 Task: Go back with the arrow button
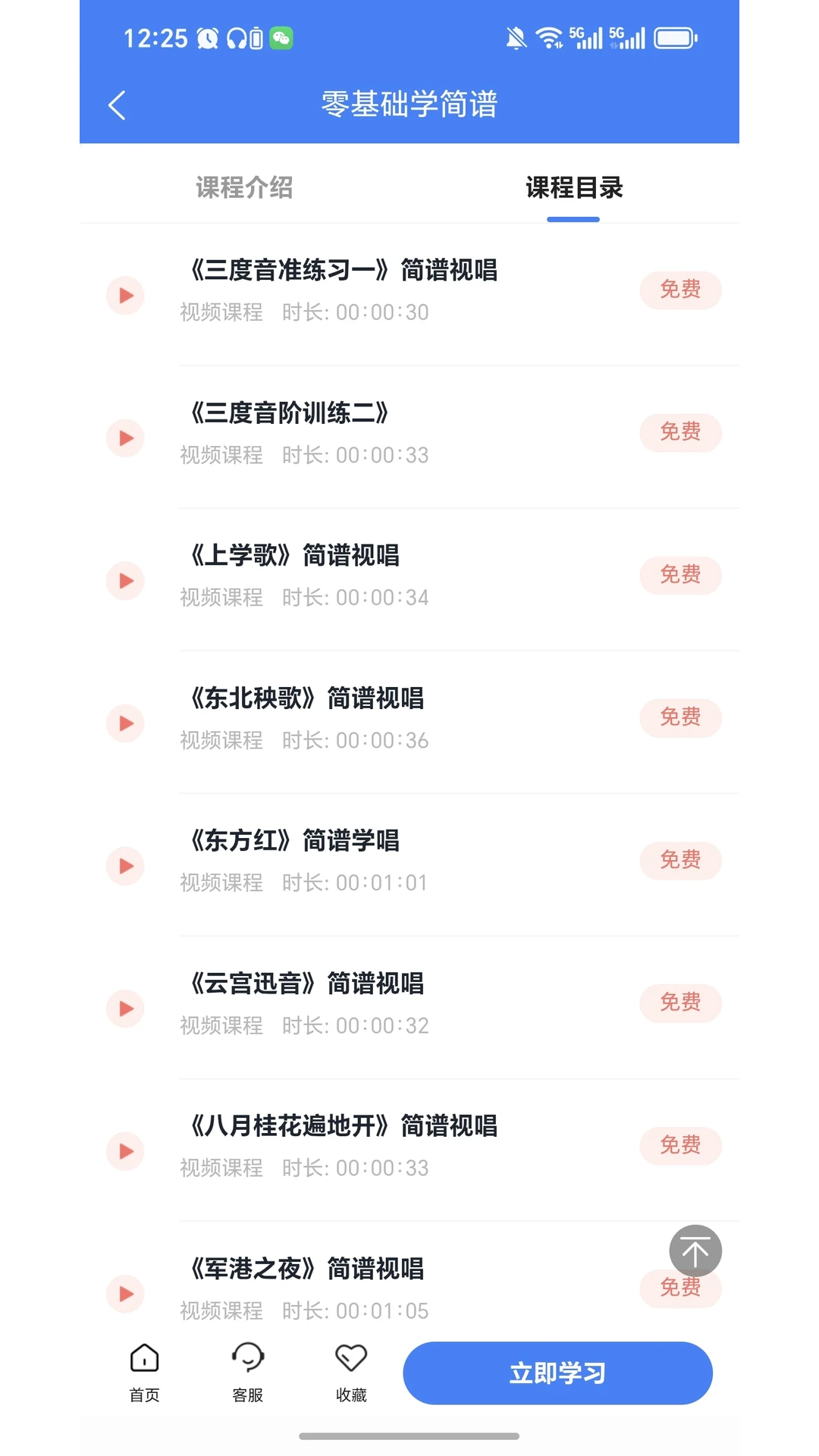(118, 105)
